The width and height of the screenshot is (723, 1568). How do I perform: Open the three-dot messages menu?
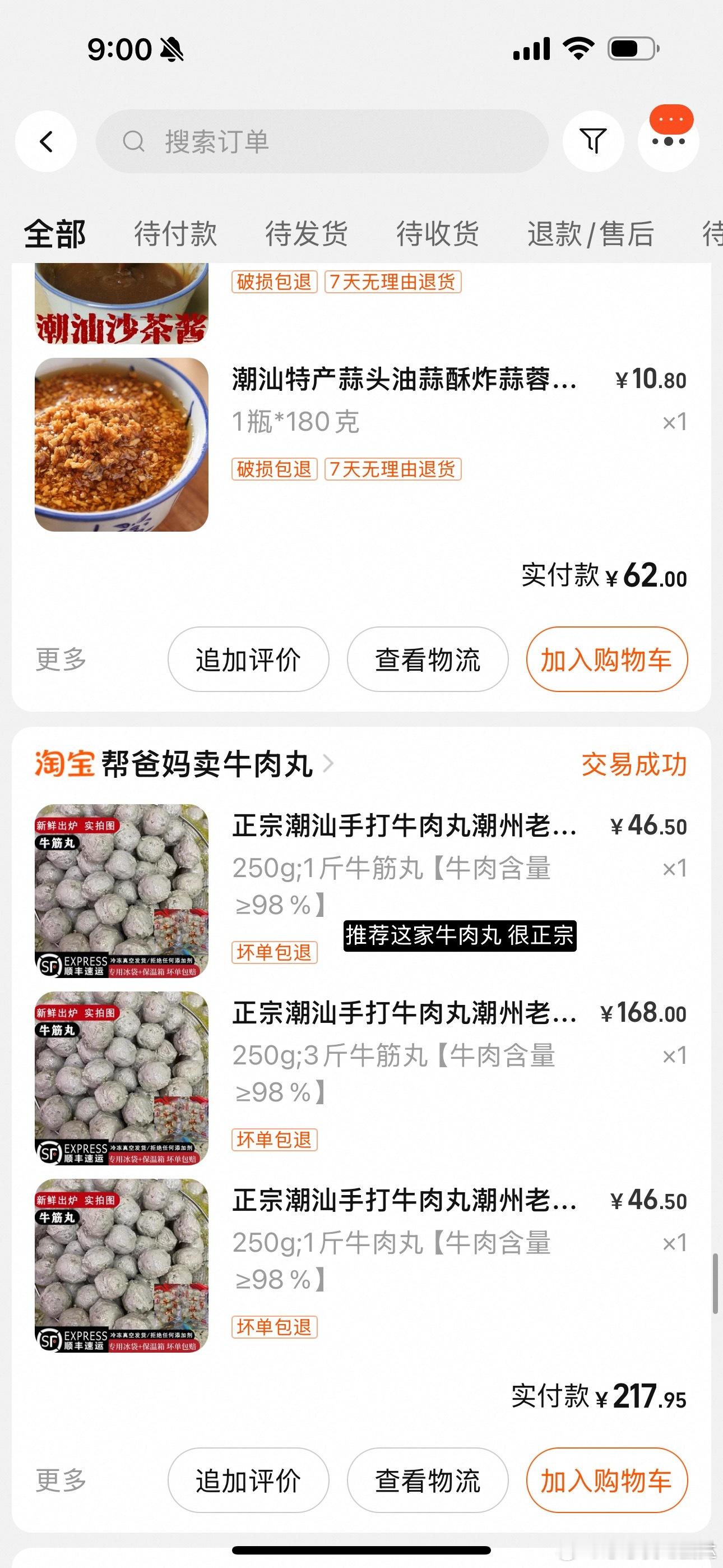click(x=668, y=142)
